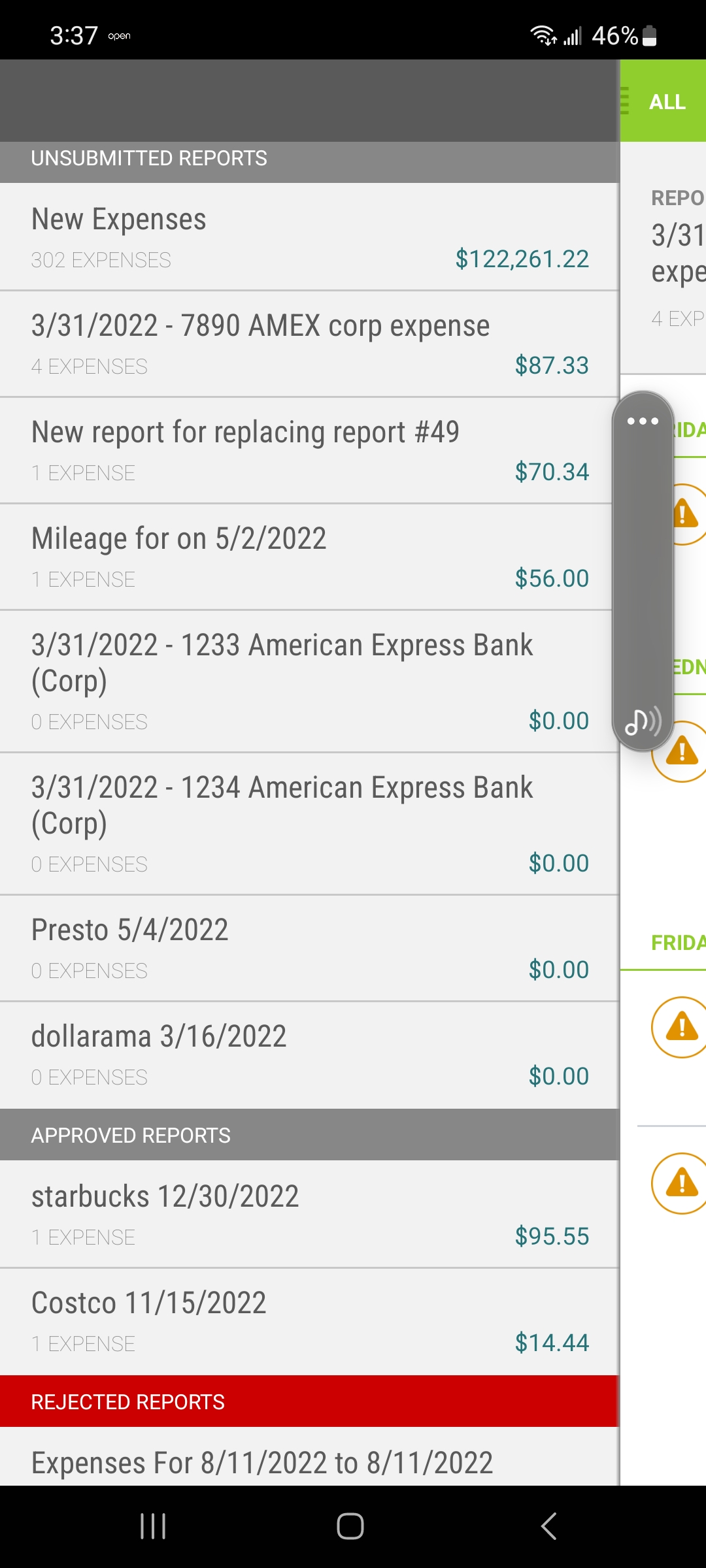This screenshot has height=1568, width=706.
Task: Go back with system back button
Action: click(x=548, y=1526)
